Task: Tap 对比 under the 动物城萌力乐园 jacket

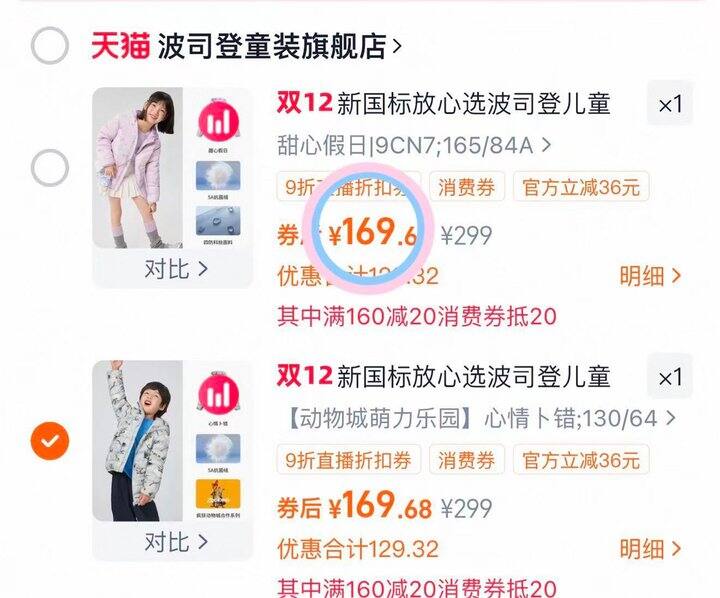Action: coord(176,542)
